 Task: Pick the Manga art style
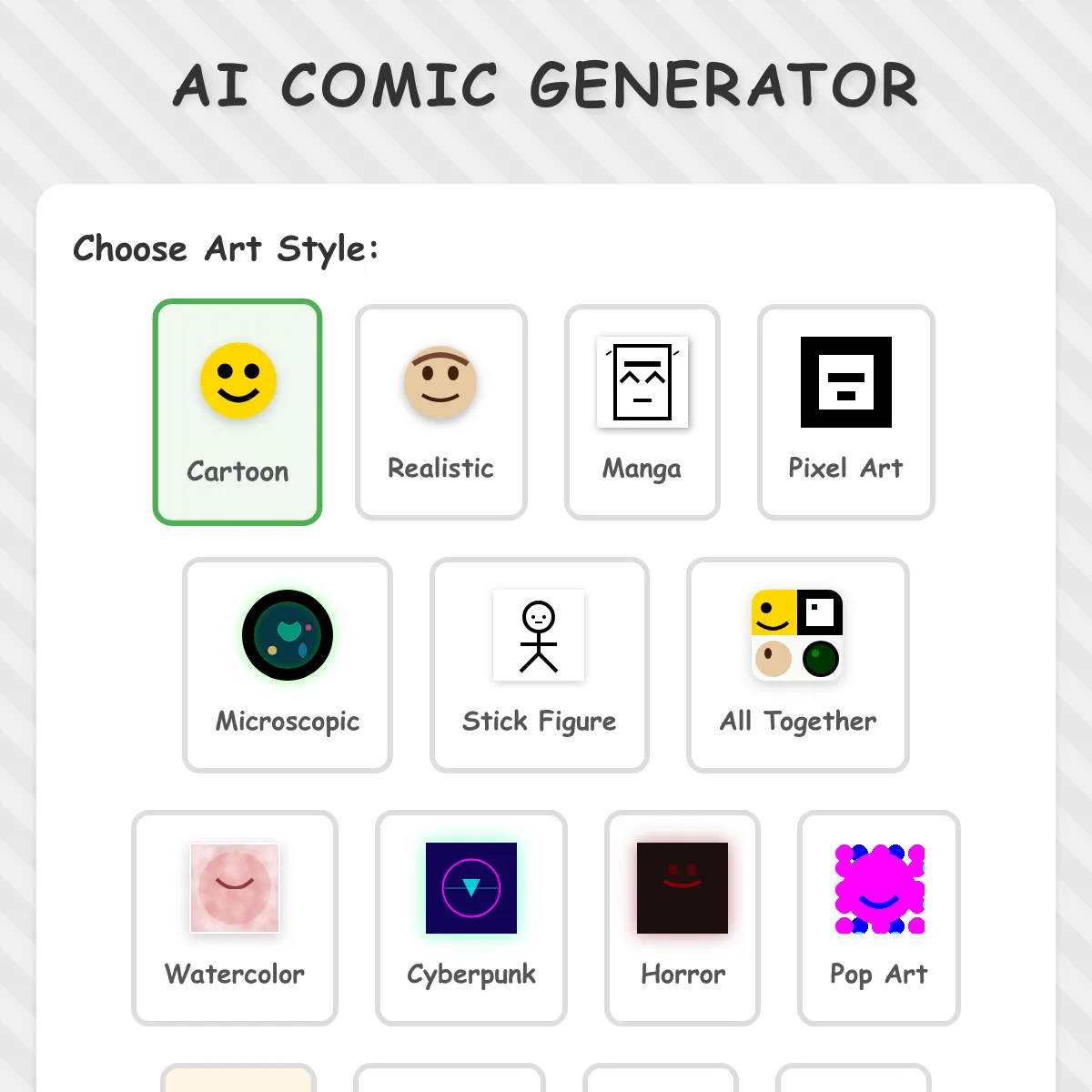[x=642, y=412]
